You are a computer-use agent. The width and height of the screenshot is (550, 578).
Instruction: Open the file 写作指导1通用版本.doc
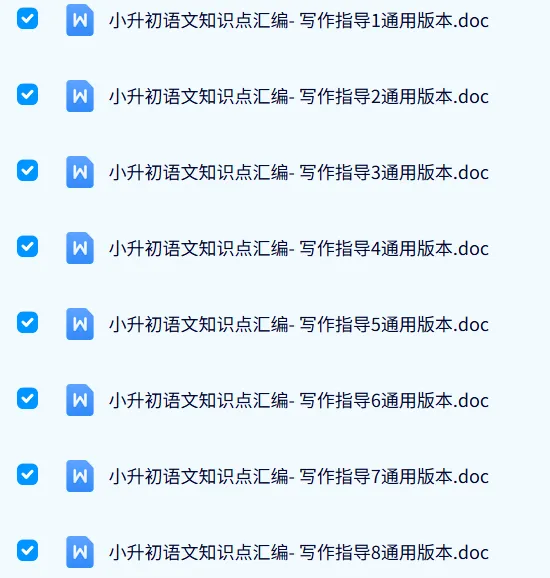coord(299,21)
